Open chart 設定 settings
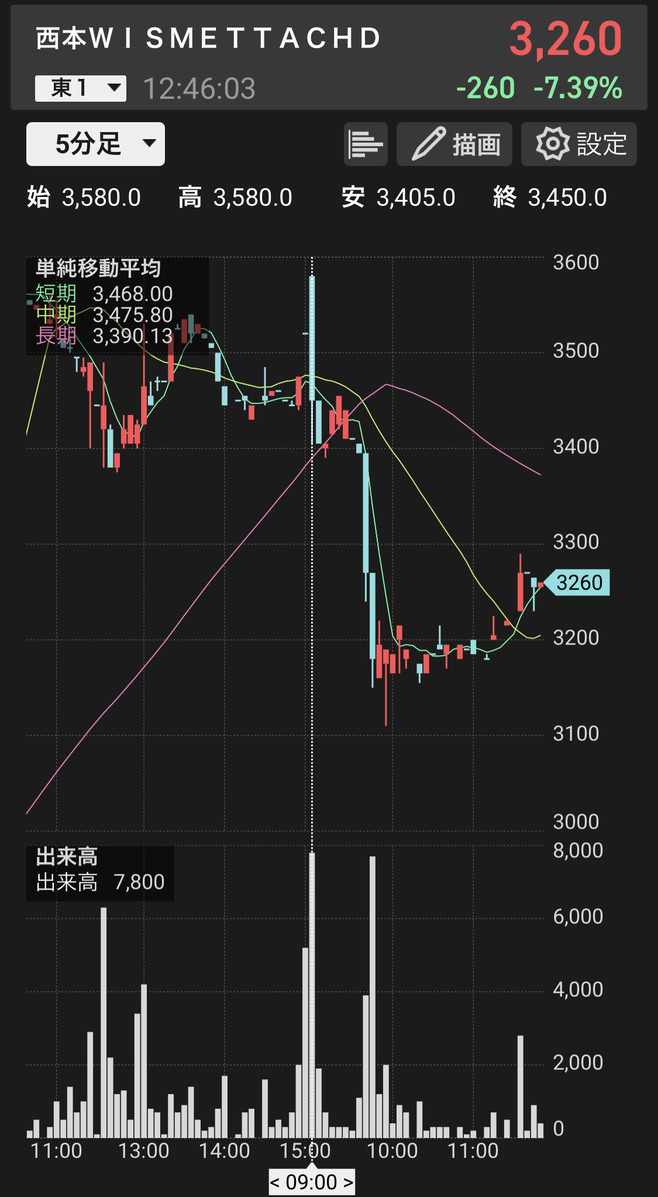Image resolution: width=658 pixels, height=1197 pixels. click(579, 144)
